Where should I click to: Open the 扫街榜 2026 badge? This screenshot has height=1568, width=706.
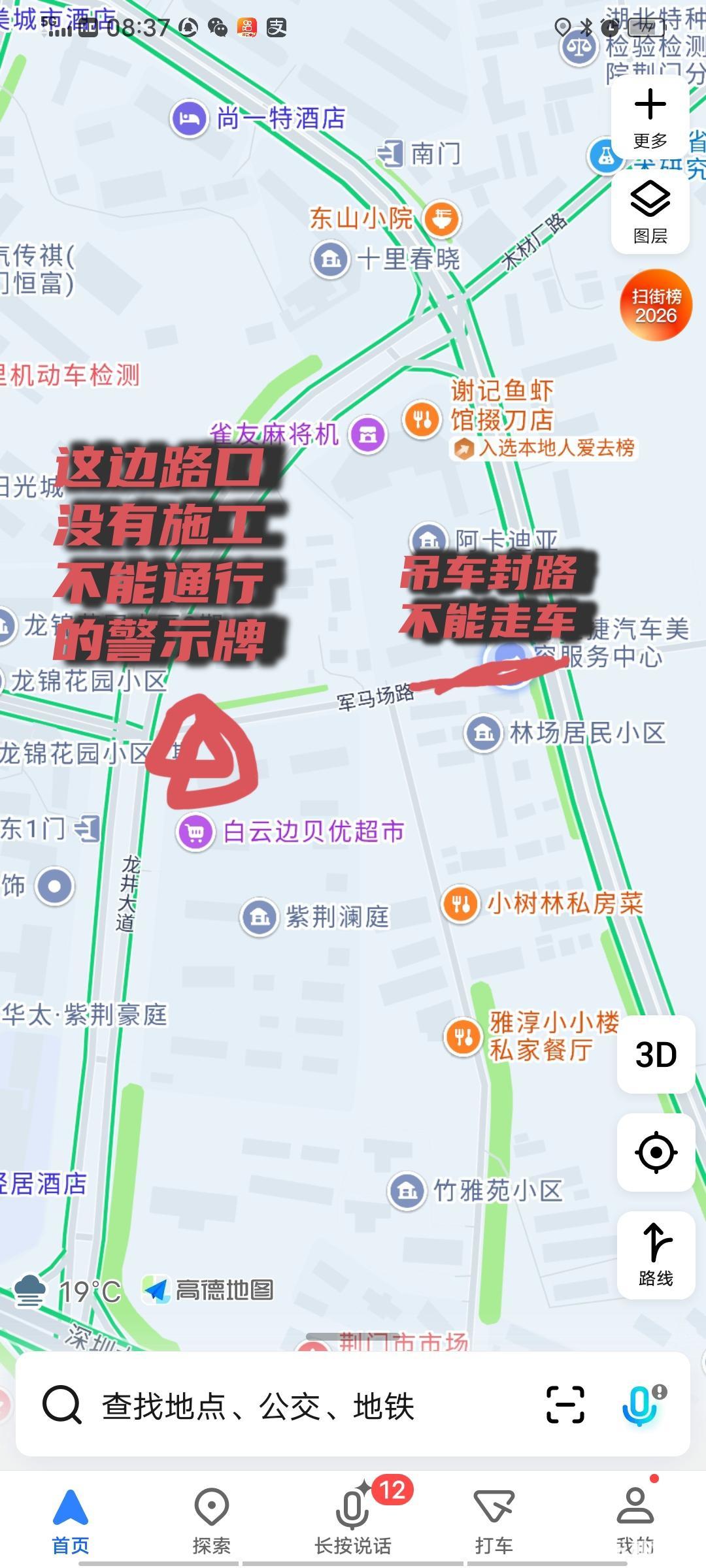point(656,305)
